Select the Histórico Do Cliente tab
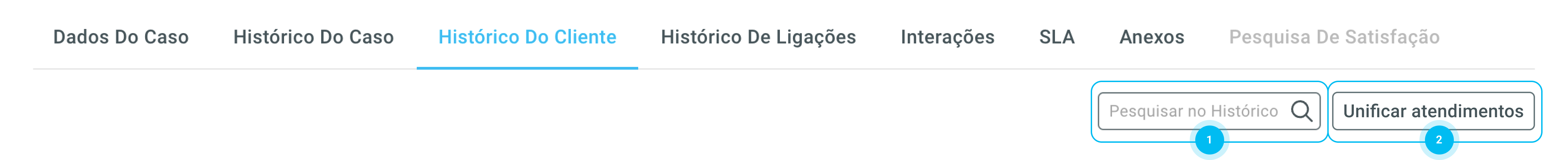The height and width of the screenshot is (160, 1568). [x=527, y=37]
